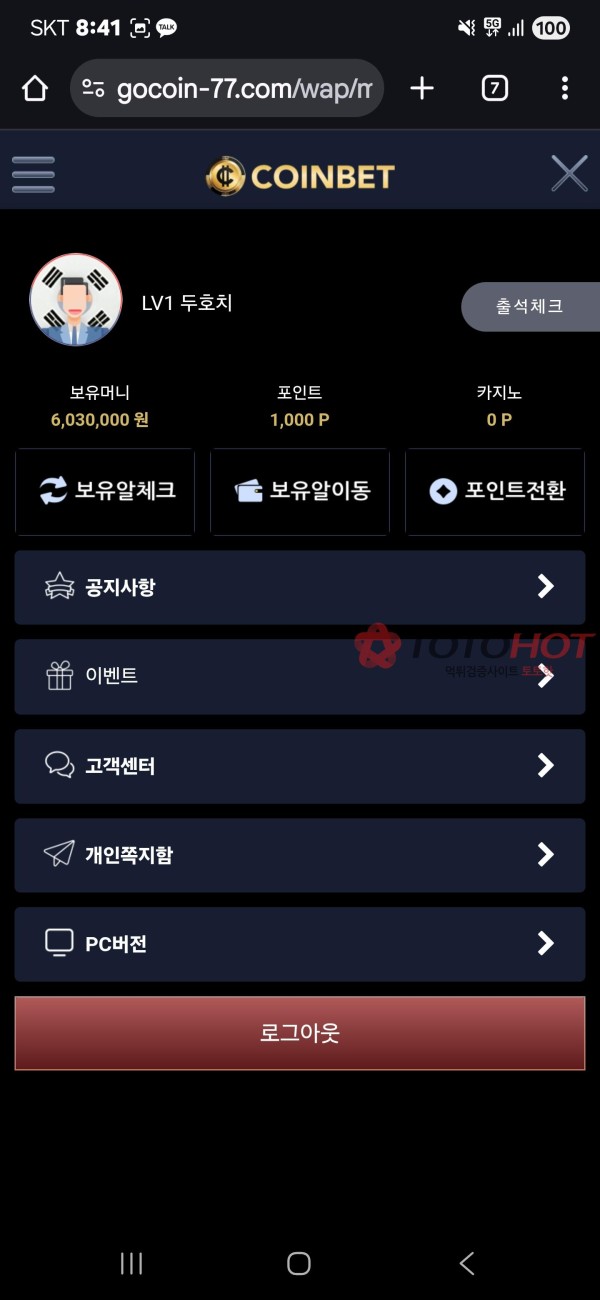Image resolution: width=600 pixels, height=1300 pixels.
Task: Tap the browser address bar
Action: [x=227, y=89]
